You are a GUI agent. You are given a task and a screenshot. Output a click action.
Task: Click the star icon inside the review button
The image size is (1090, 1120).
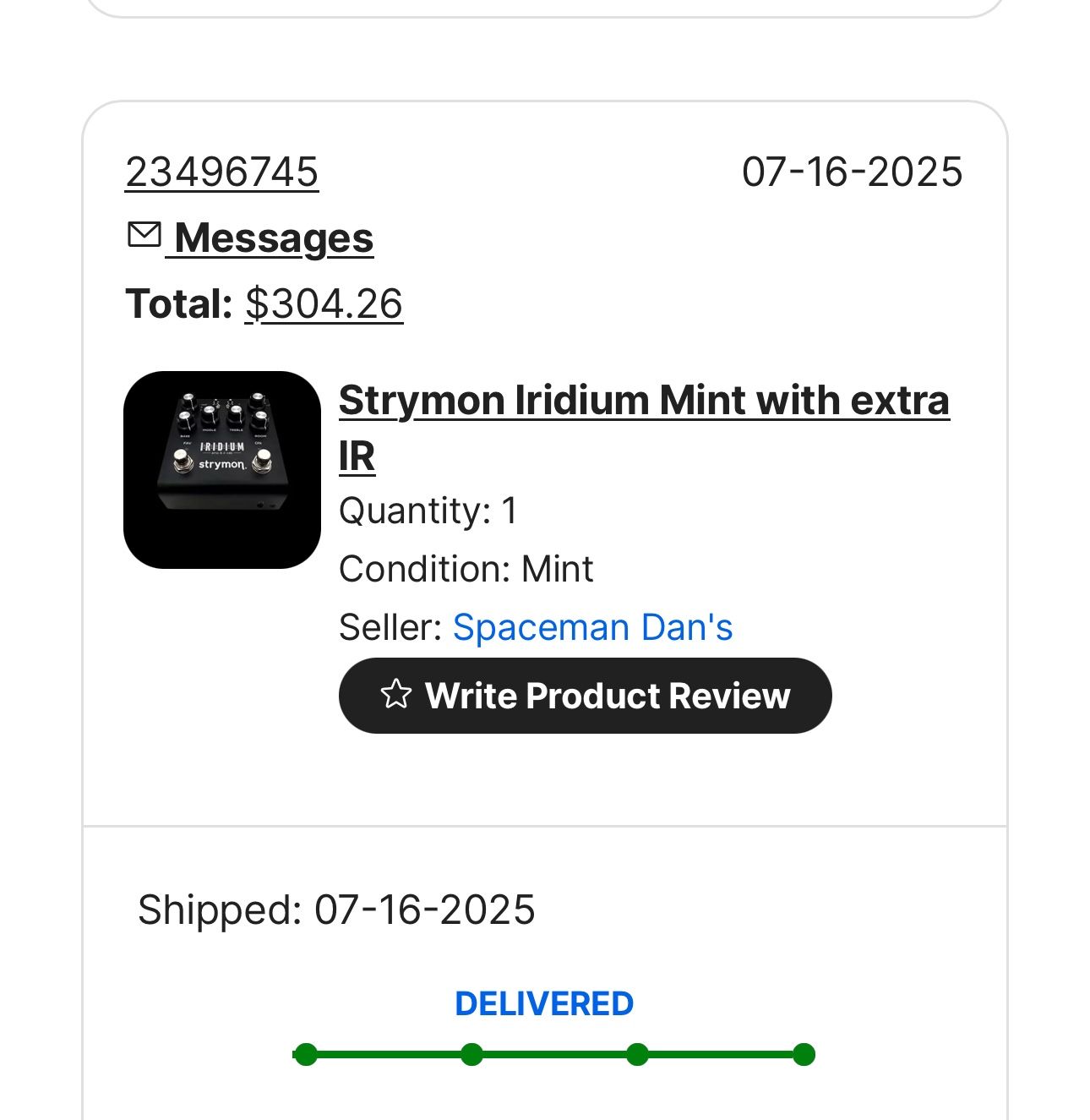point(396,695)
